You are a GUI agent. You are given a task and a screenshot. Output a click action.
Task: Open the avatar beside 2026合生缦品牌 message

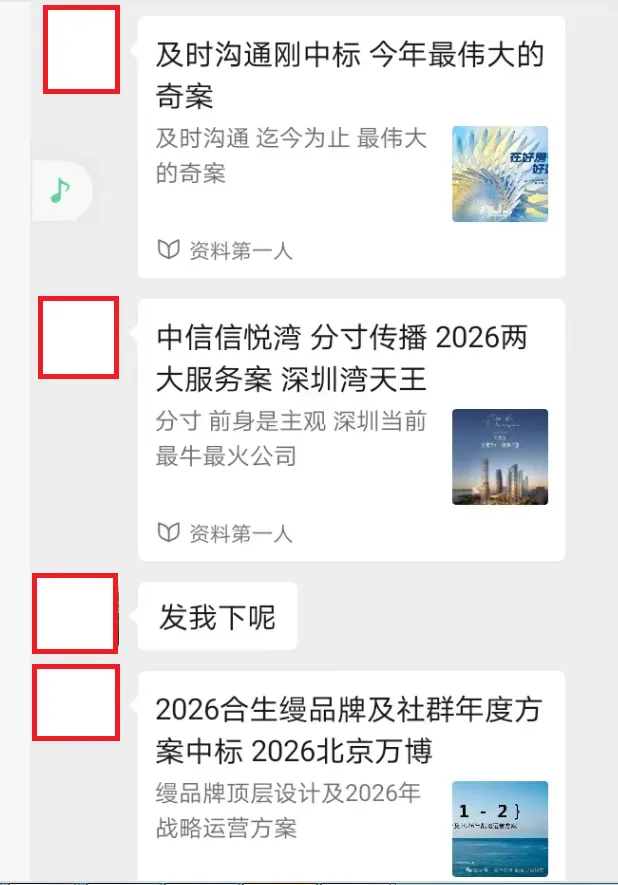click(76, 703)
